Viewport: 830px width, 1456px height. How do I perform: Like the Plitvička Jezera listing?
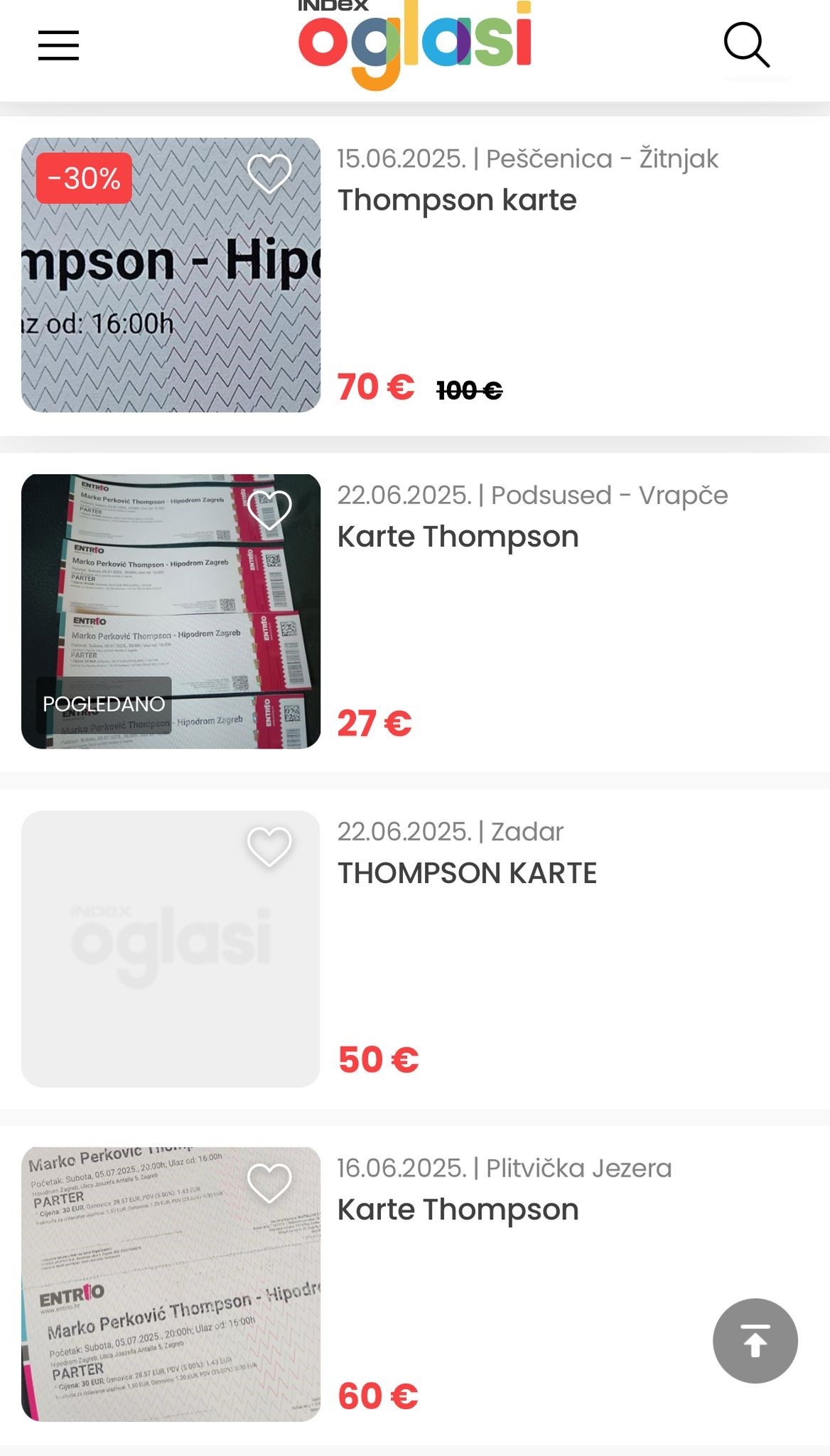click(269, 1183)
